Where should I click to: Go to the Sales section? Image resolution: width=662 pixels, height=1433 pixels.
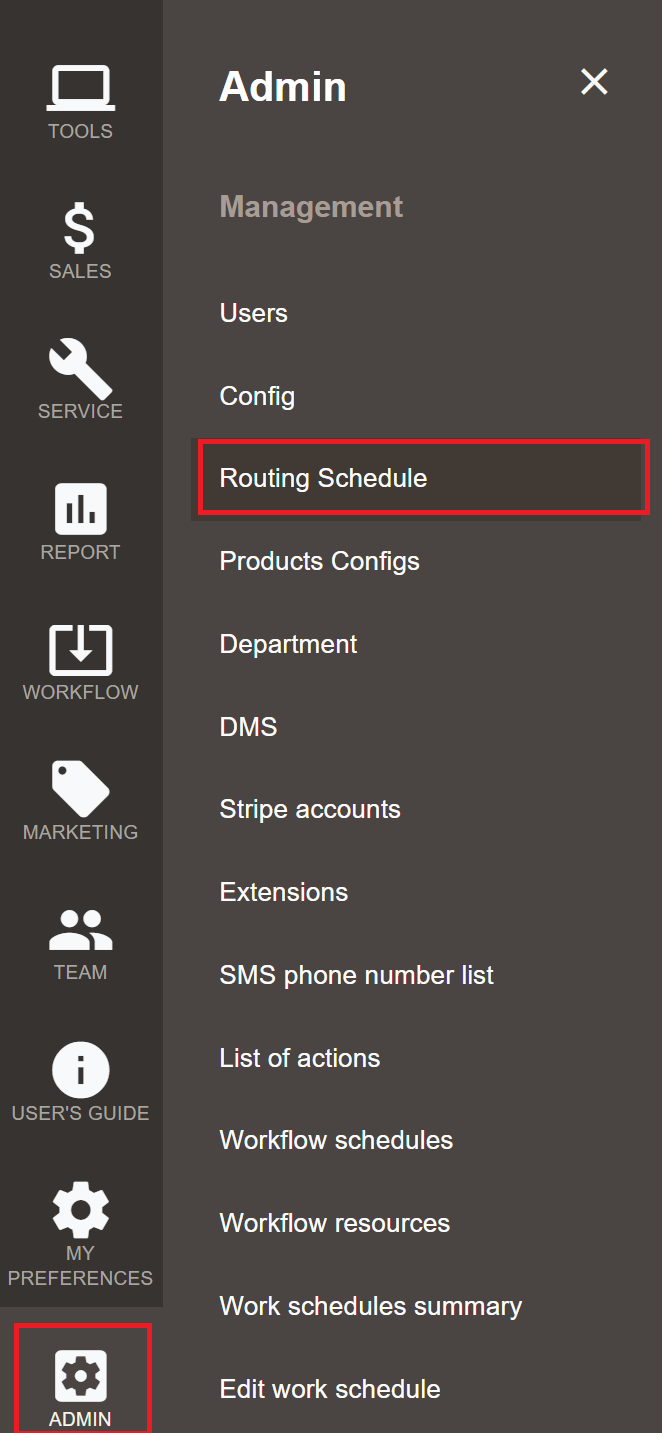(80, 242)
